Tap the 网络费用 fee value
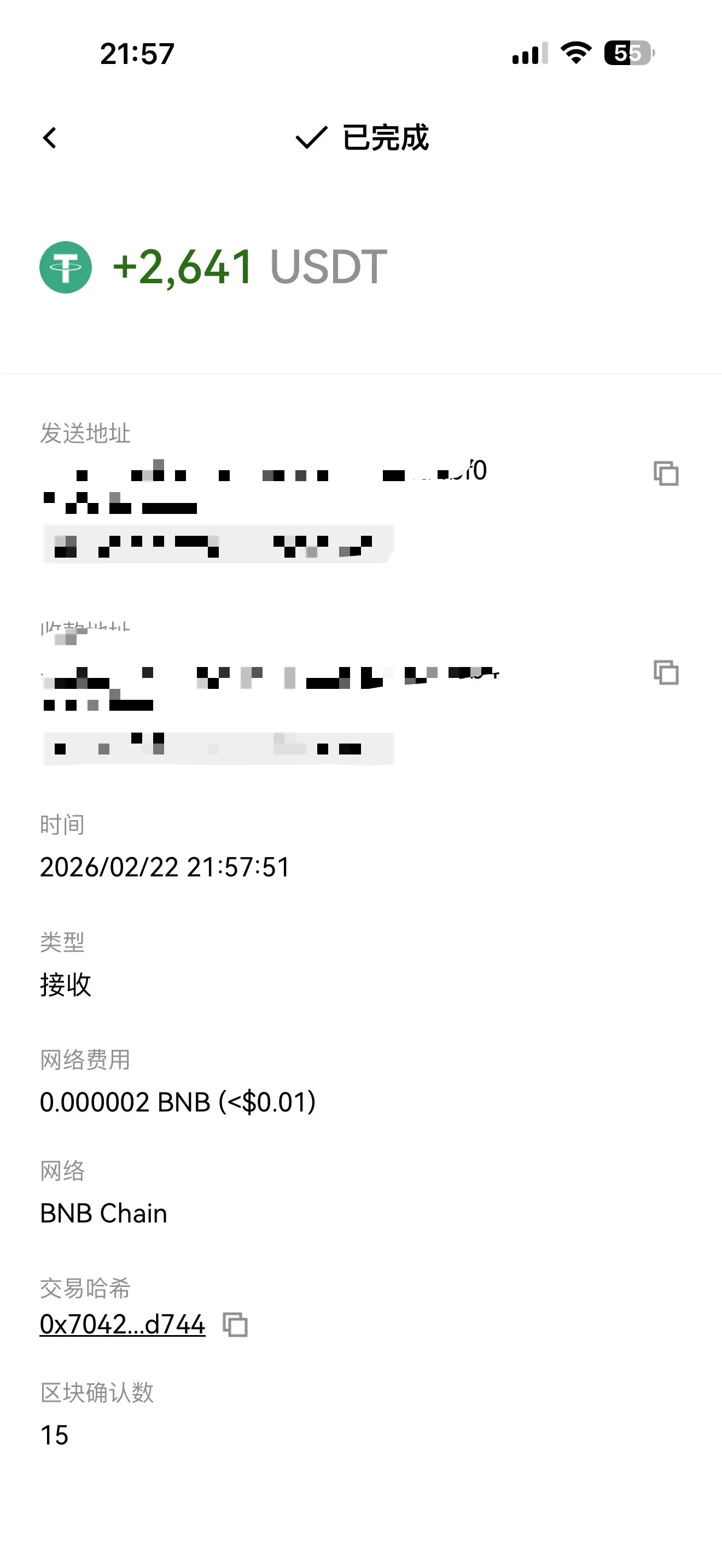Viewport: 722px width, 1568px height. coord(177,1101)
